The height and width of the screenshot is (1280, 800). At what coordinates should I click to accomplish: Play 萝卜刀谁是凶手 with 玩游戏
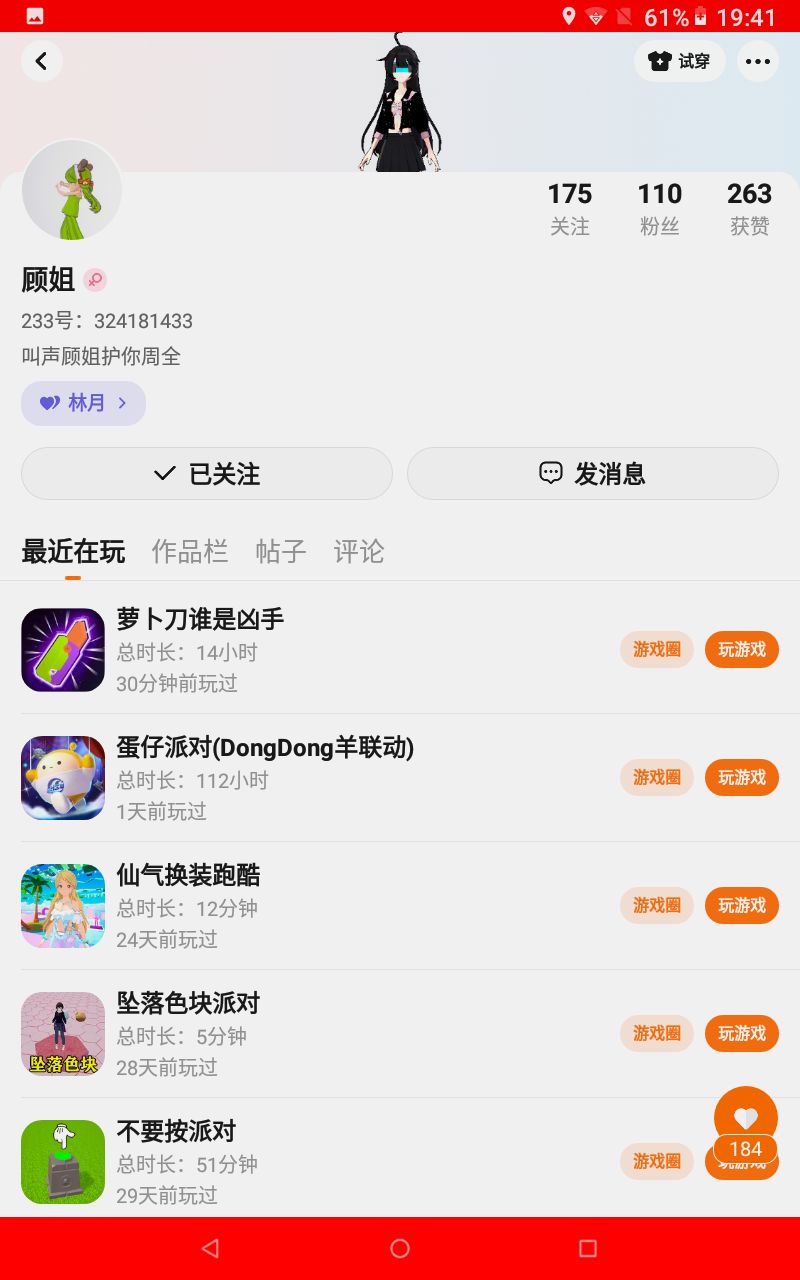pyautogui.click(x=742, y=649)
